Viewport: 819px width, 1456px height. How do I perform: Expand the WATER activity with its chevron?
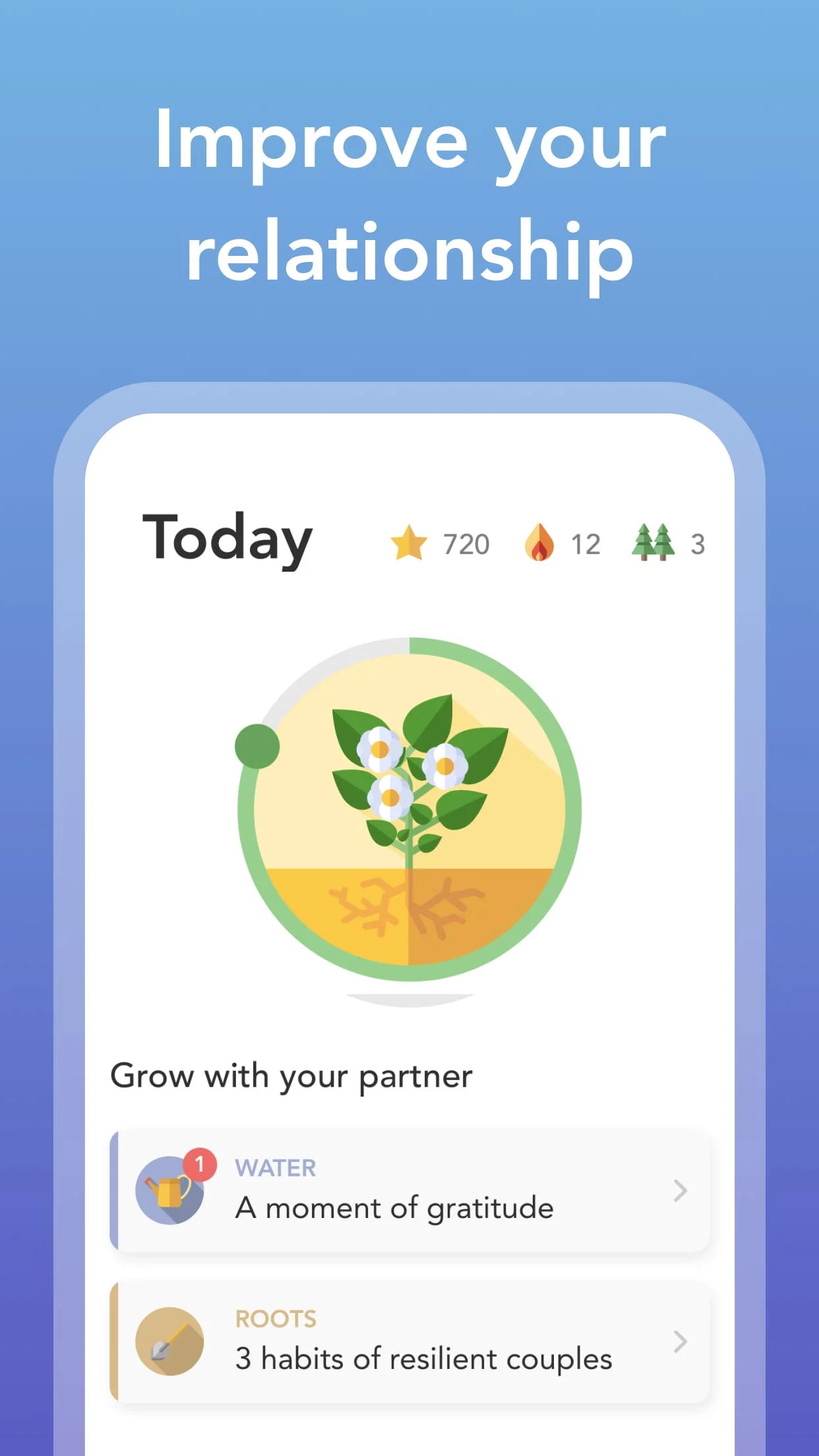point(680,1191)
